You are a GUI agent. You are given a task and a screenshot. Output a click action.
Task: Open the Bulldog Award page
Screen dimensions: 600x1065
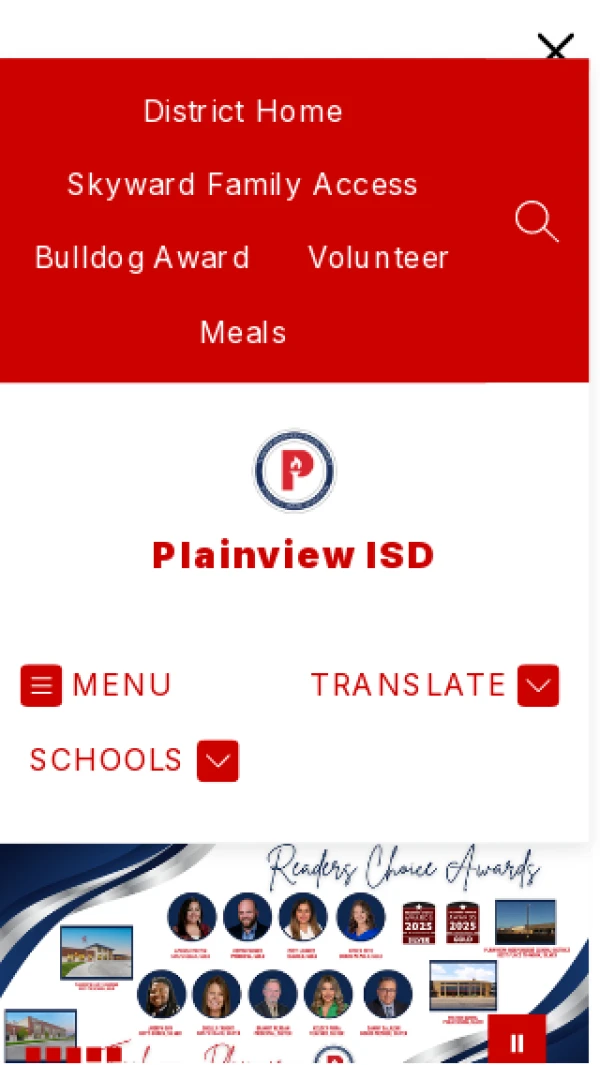click(142, 258)
